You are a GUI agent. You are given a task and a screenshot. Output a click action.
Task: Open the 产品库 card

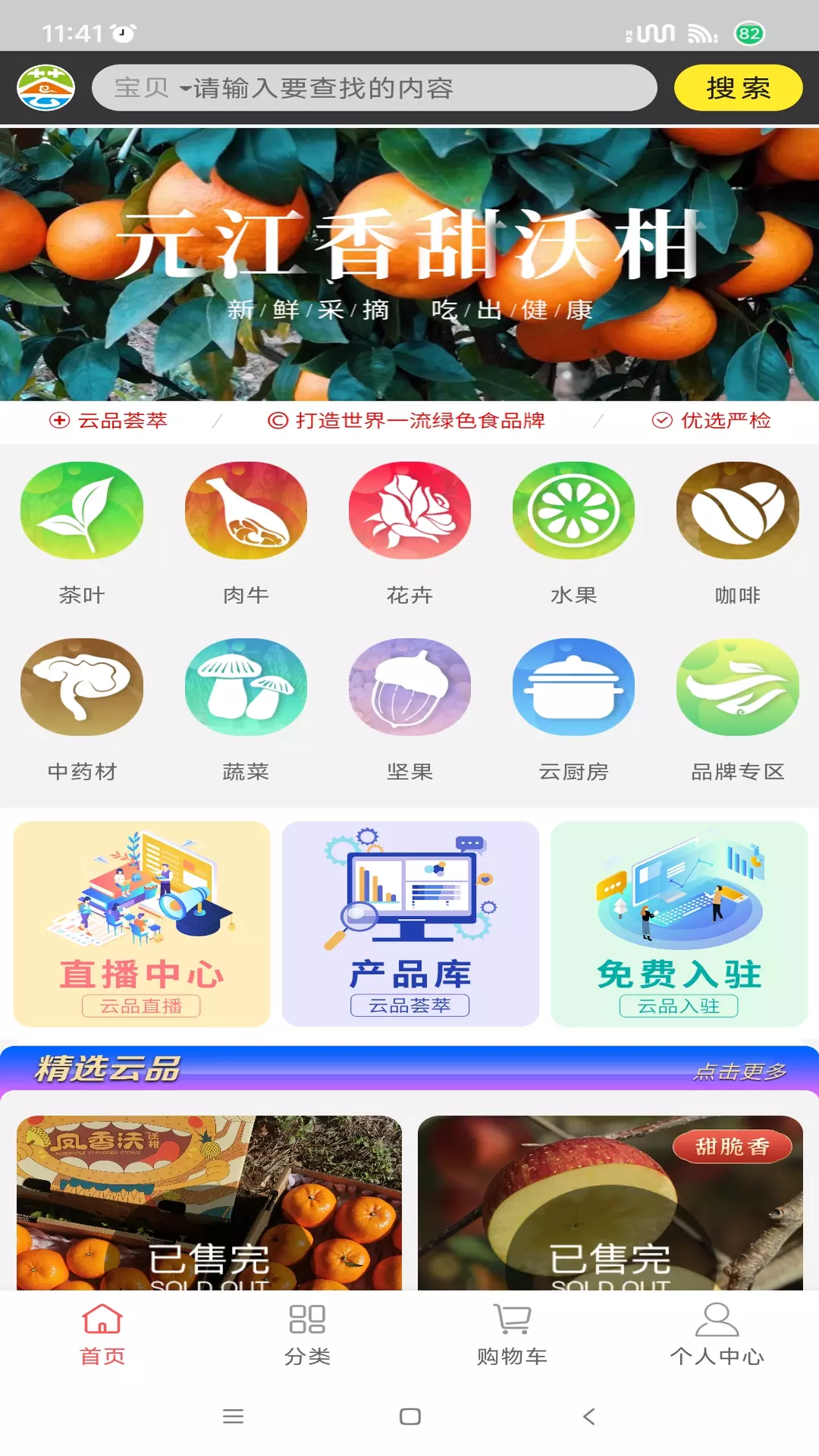(x=410, y=924)
